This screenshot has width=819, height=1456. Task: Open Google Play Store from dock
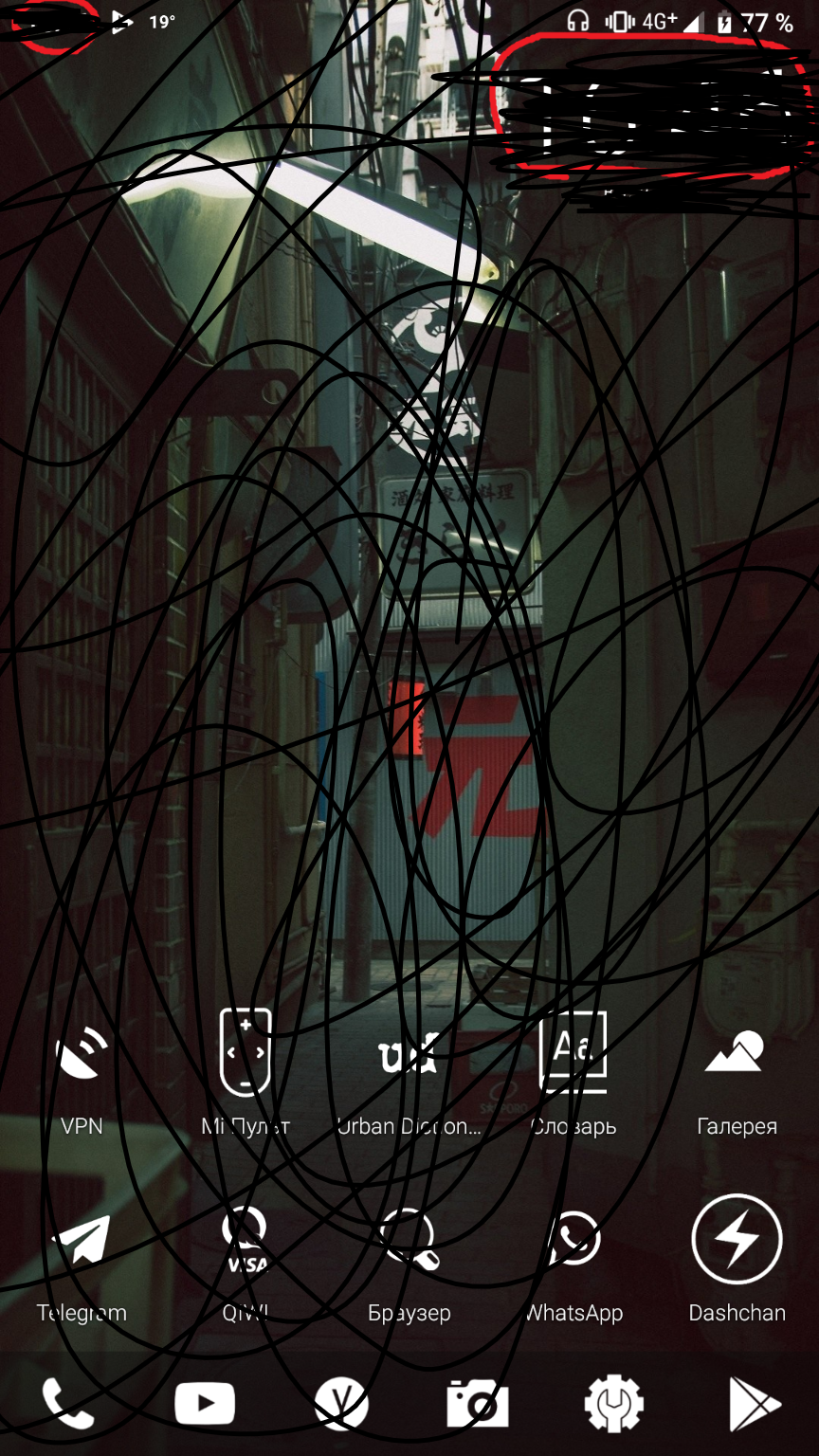(754, 1404)
